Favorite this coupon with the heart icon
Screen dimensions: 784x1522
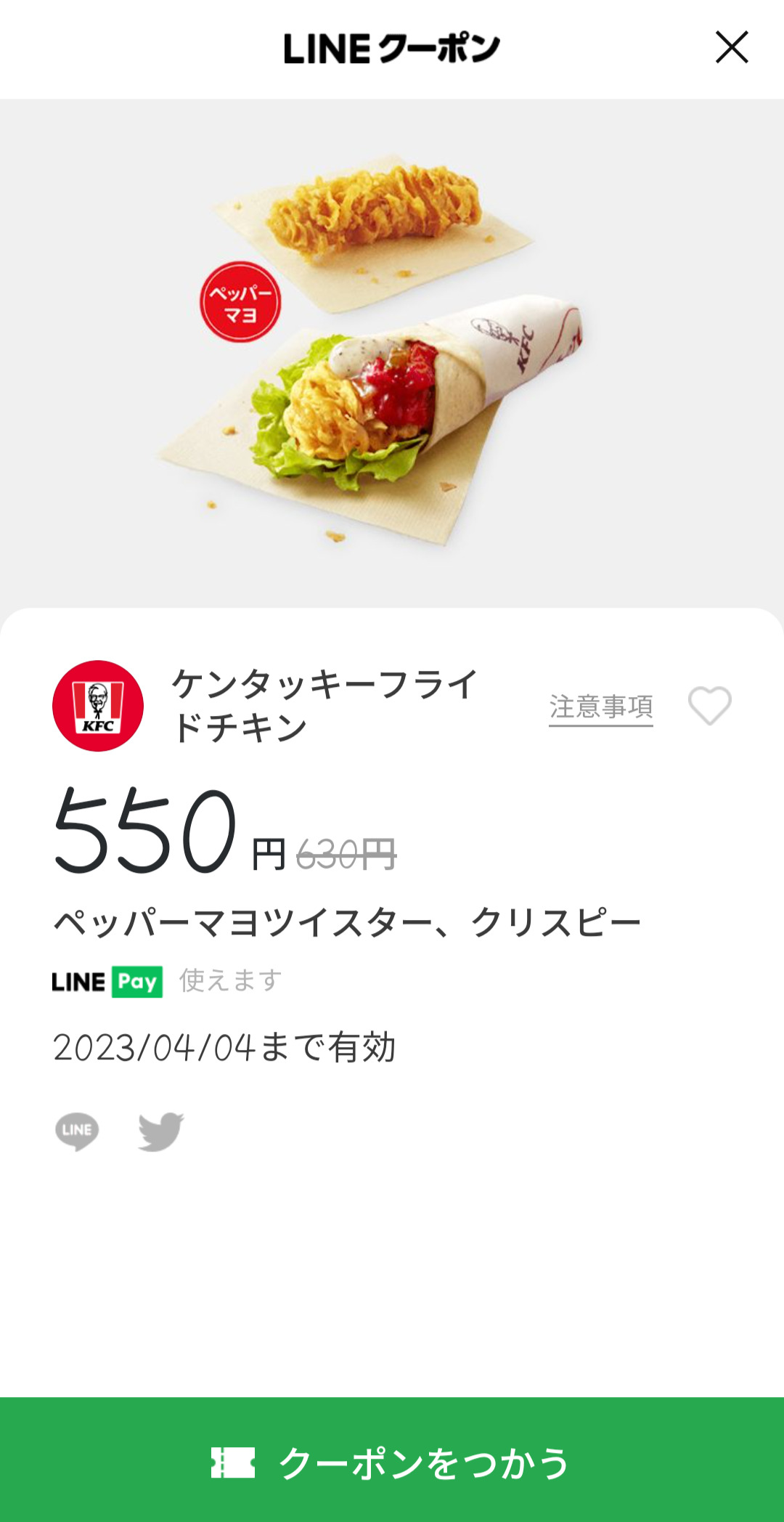point(710,706)
